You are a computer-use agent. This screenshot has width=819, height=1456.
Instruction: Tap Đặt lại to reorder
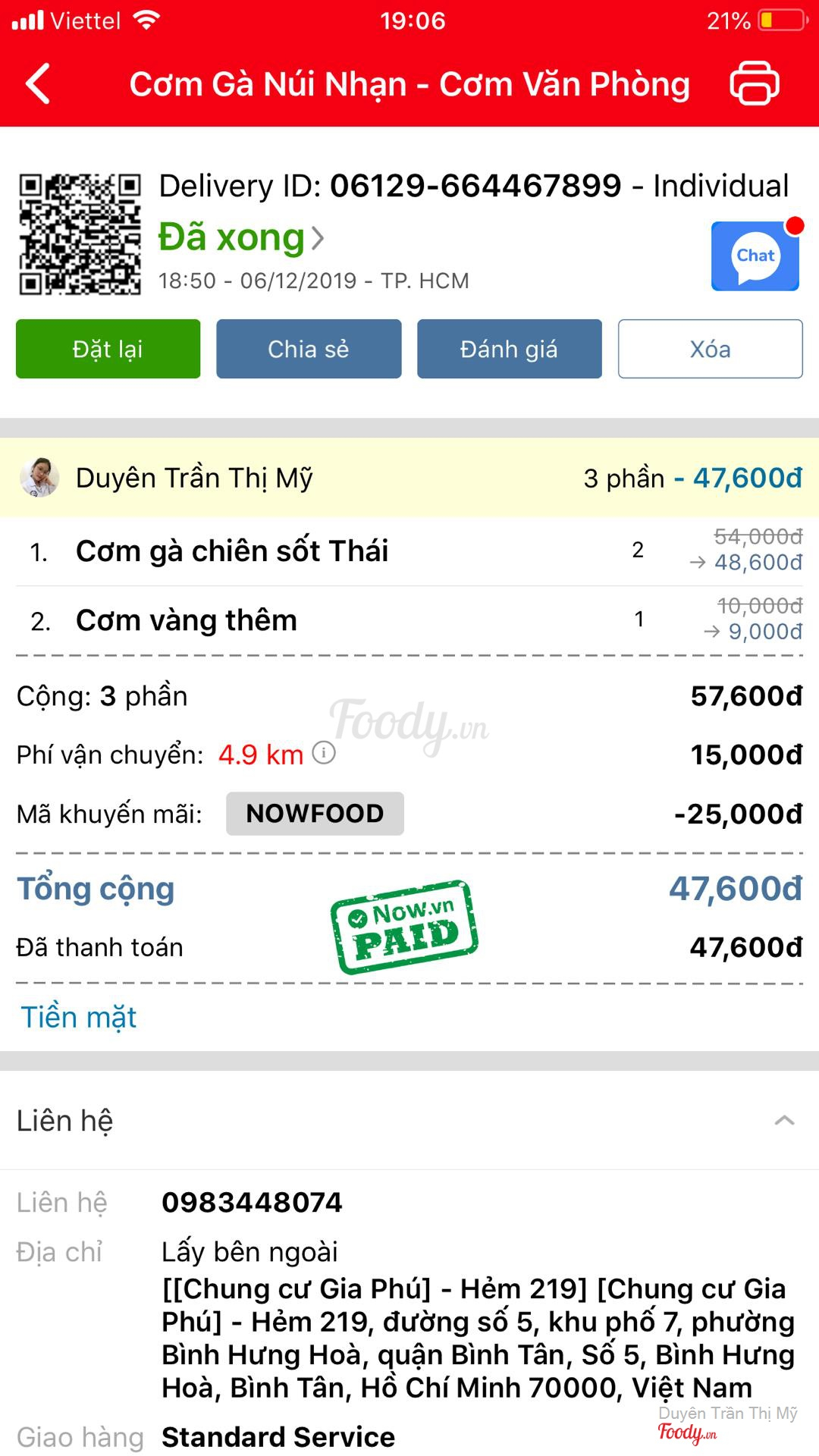(x=108, y=349)
